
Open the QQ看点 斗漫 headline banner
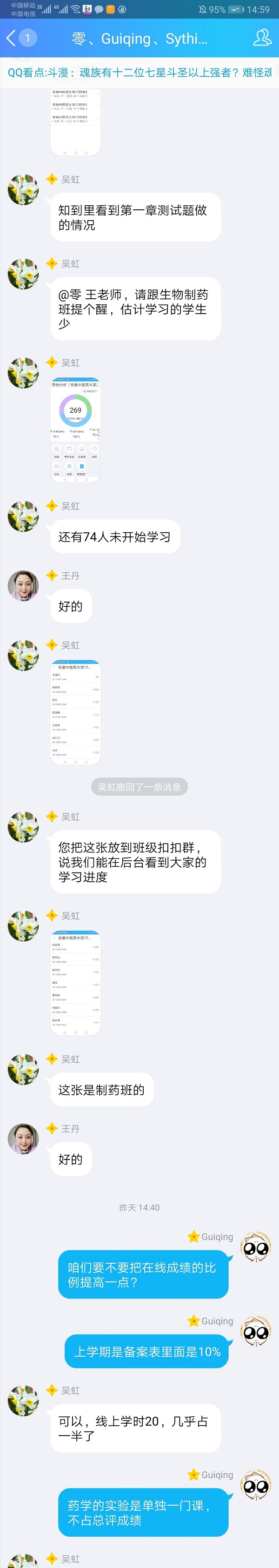(x=139, y=73)
